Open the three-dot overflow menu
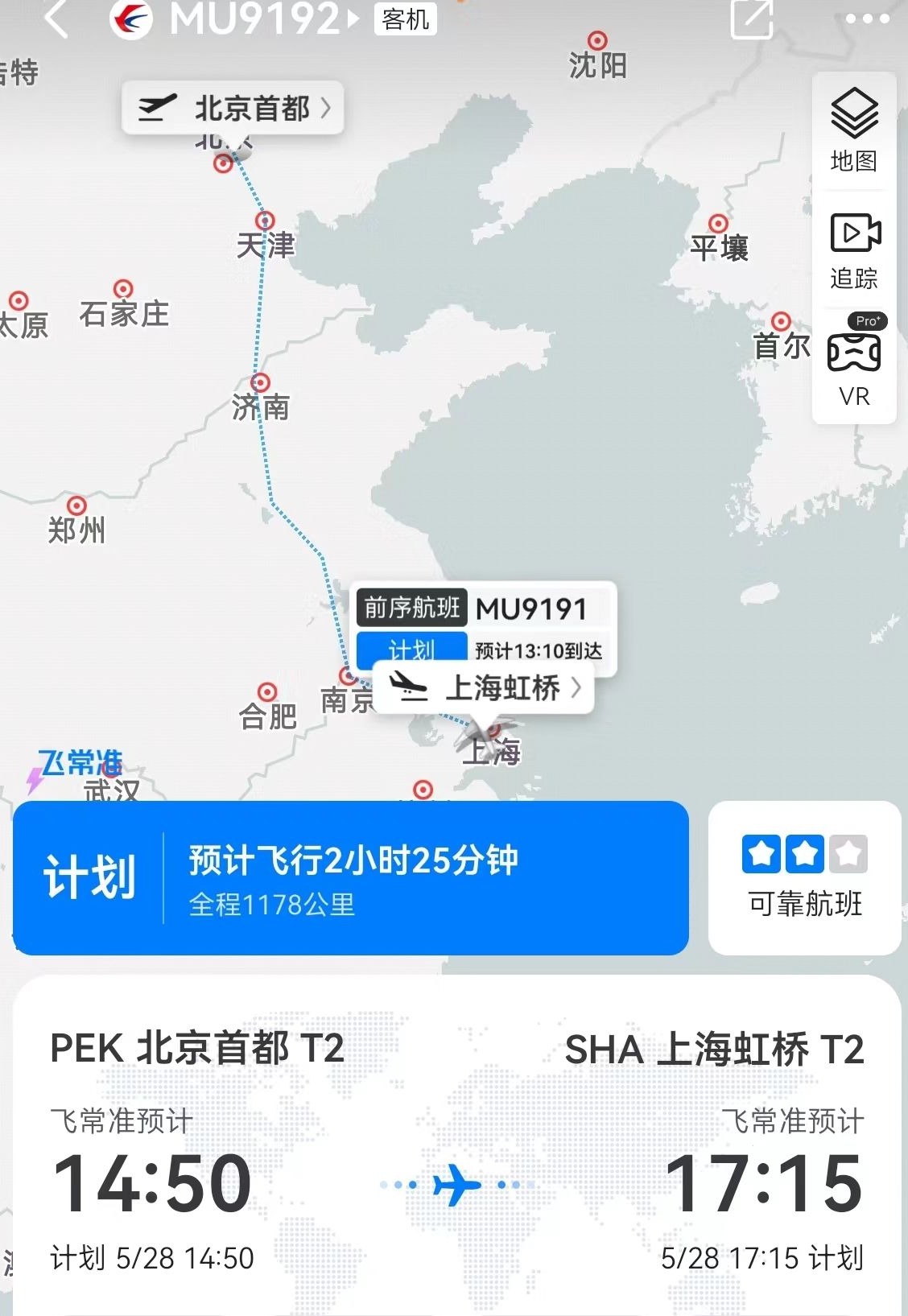Viewport: 908px width, 1316px height. coord(867,19)
